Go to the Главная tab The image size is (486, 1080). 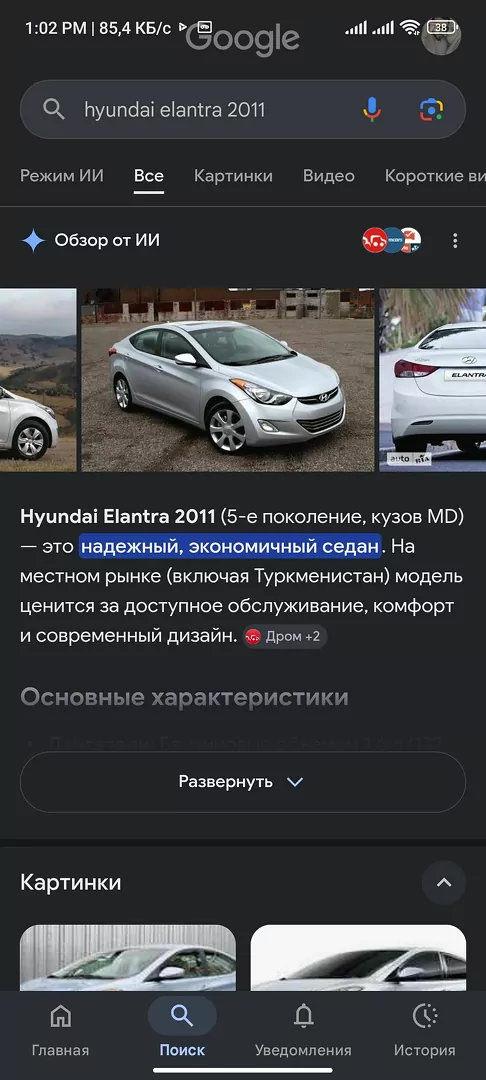click(x=61, y=1030)
